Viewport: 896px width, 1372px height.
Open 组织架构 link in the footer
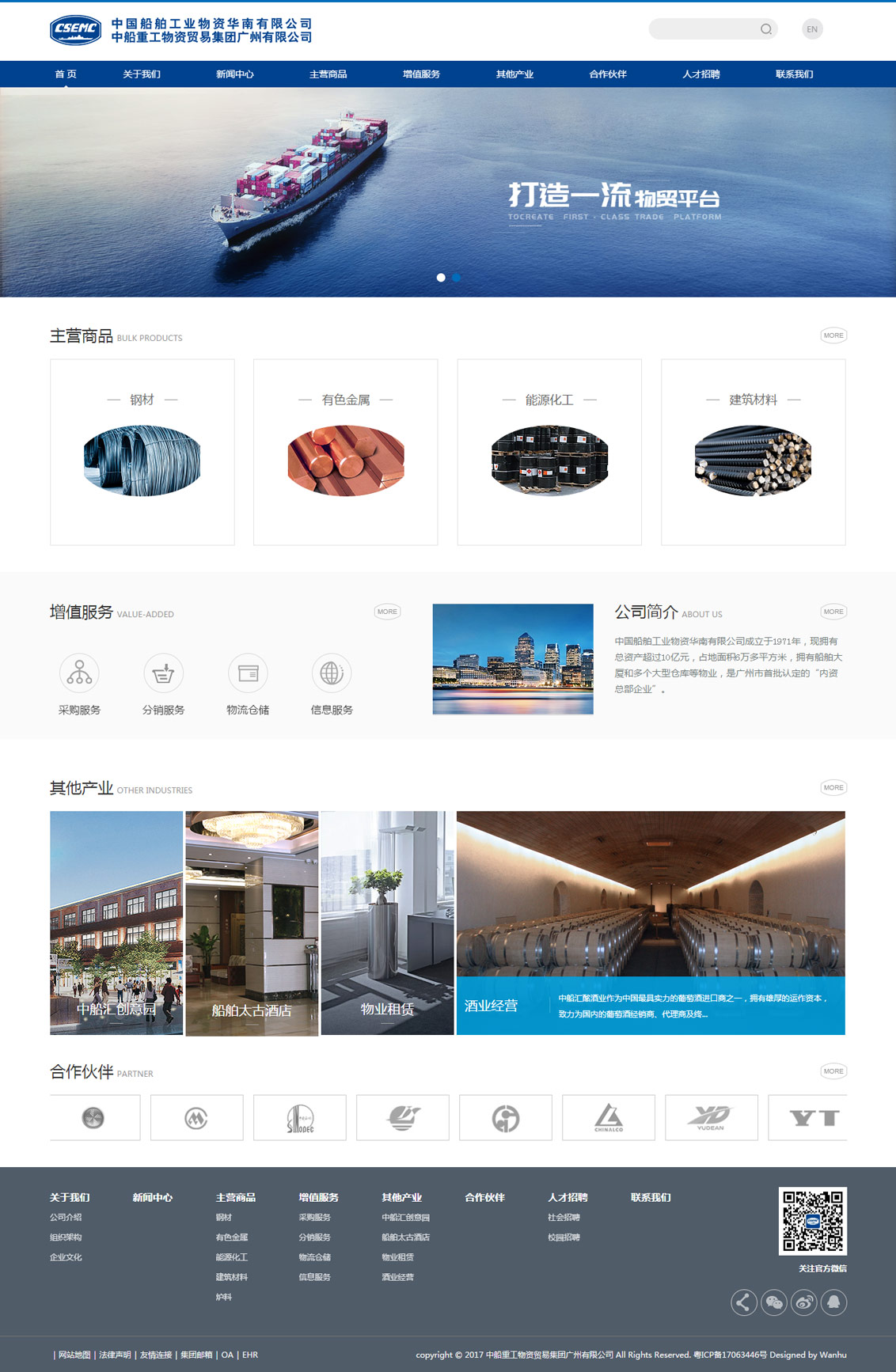66,1237
